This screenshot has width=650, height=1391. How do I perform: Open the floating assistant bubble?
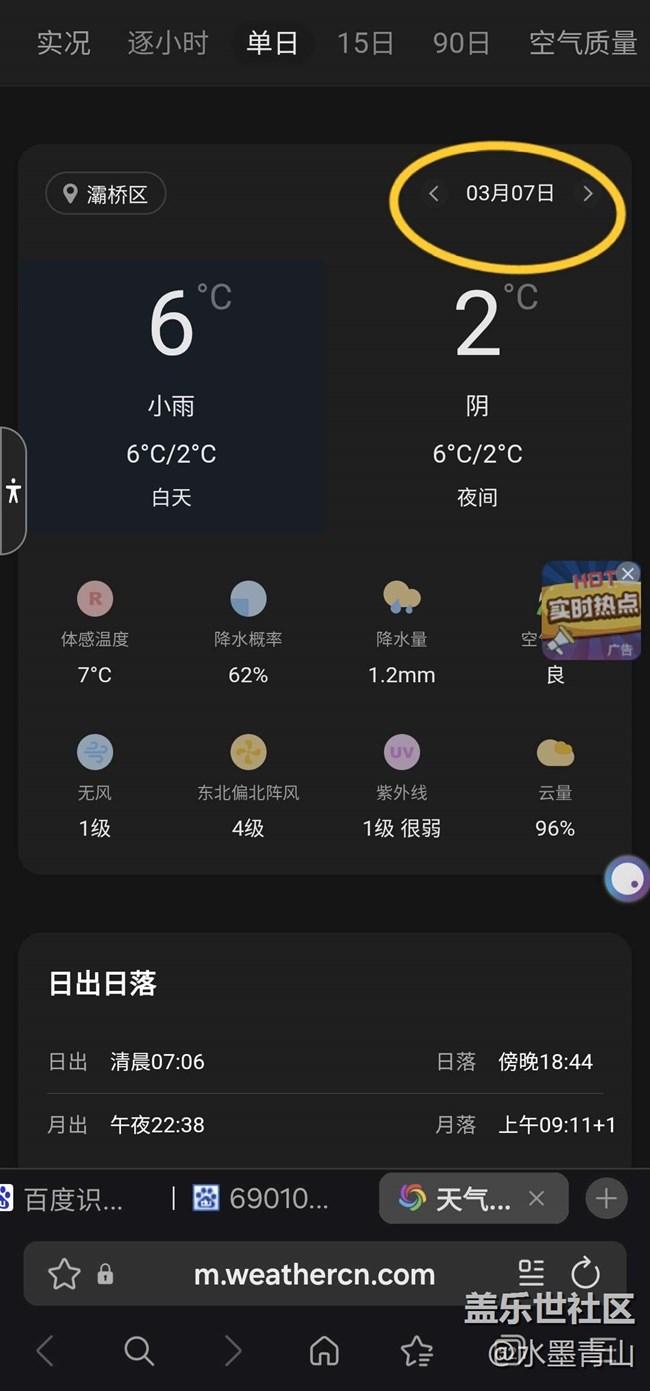[x=626, y=880]
